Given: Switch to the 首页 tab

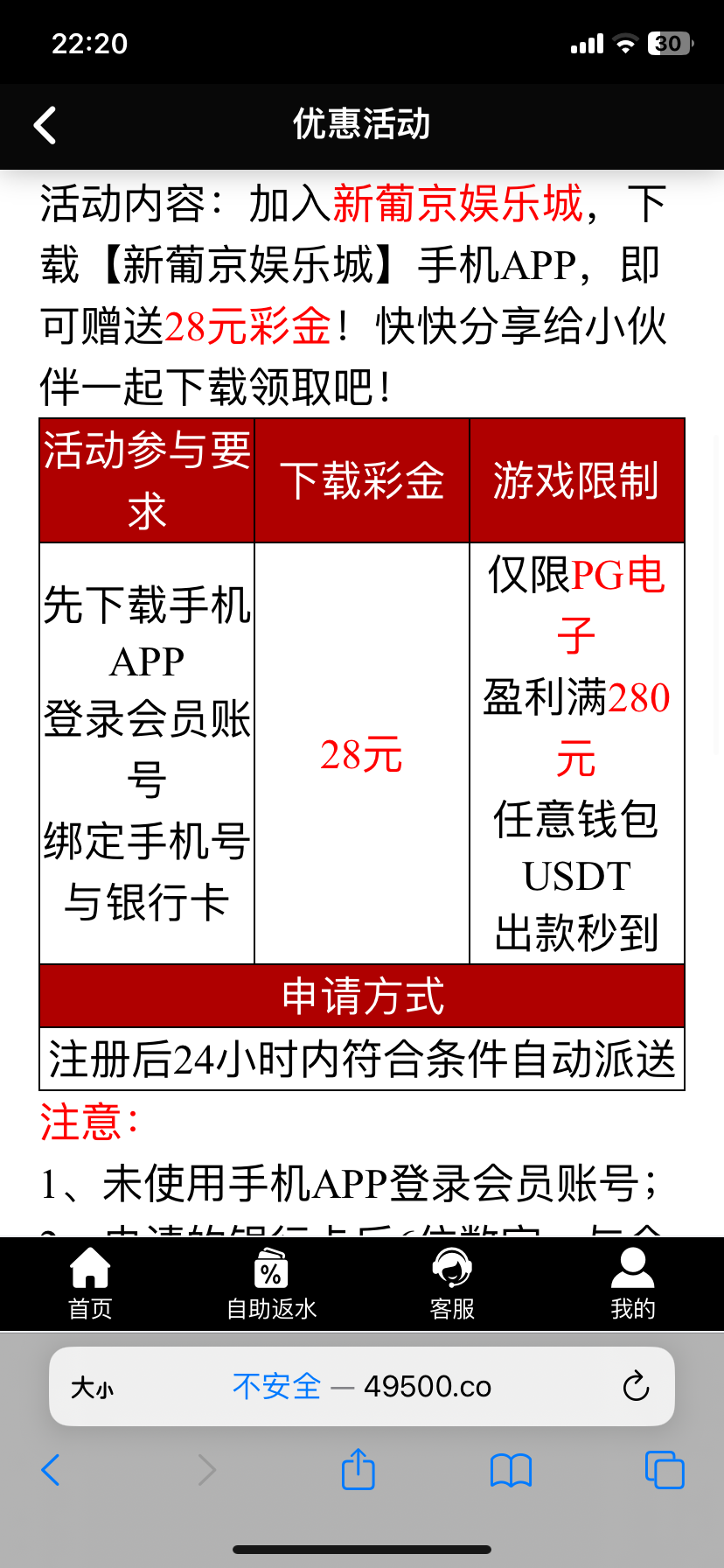Looking at the screenshot, I should [x=90, y=1283].
